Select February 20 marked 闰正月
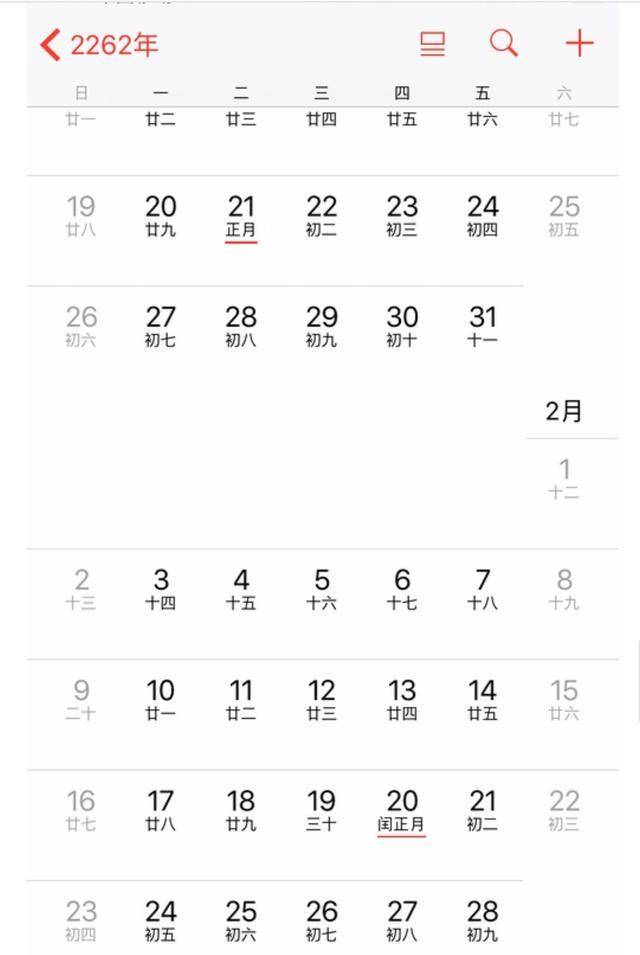This screenshot has width=640, height=955. pyautogui.click(x=402, y=809)
